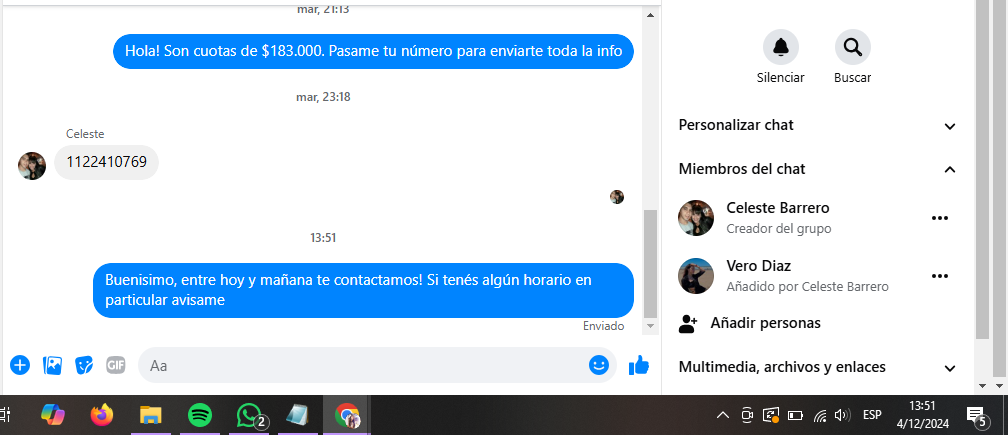Mute the conversation with Silenciar bell
Screen dimensions: 1008x435
[x=780, y=47]
